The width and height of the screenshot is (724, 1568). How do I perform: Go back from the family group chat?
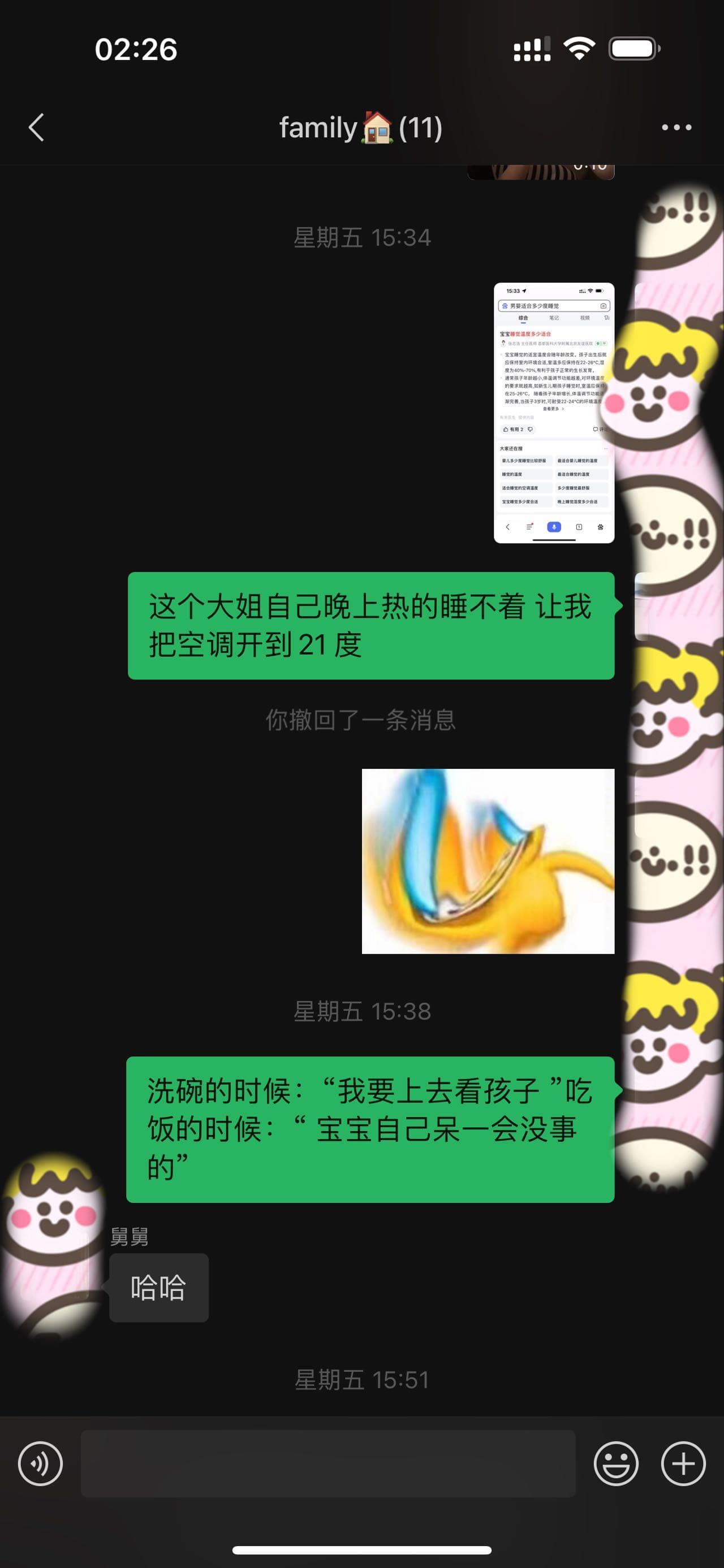pos(37,128)
